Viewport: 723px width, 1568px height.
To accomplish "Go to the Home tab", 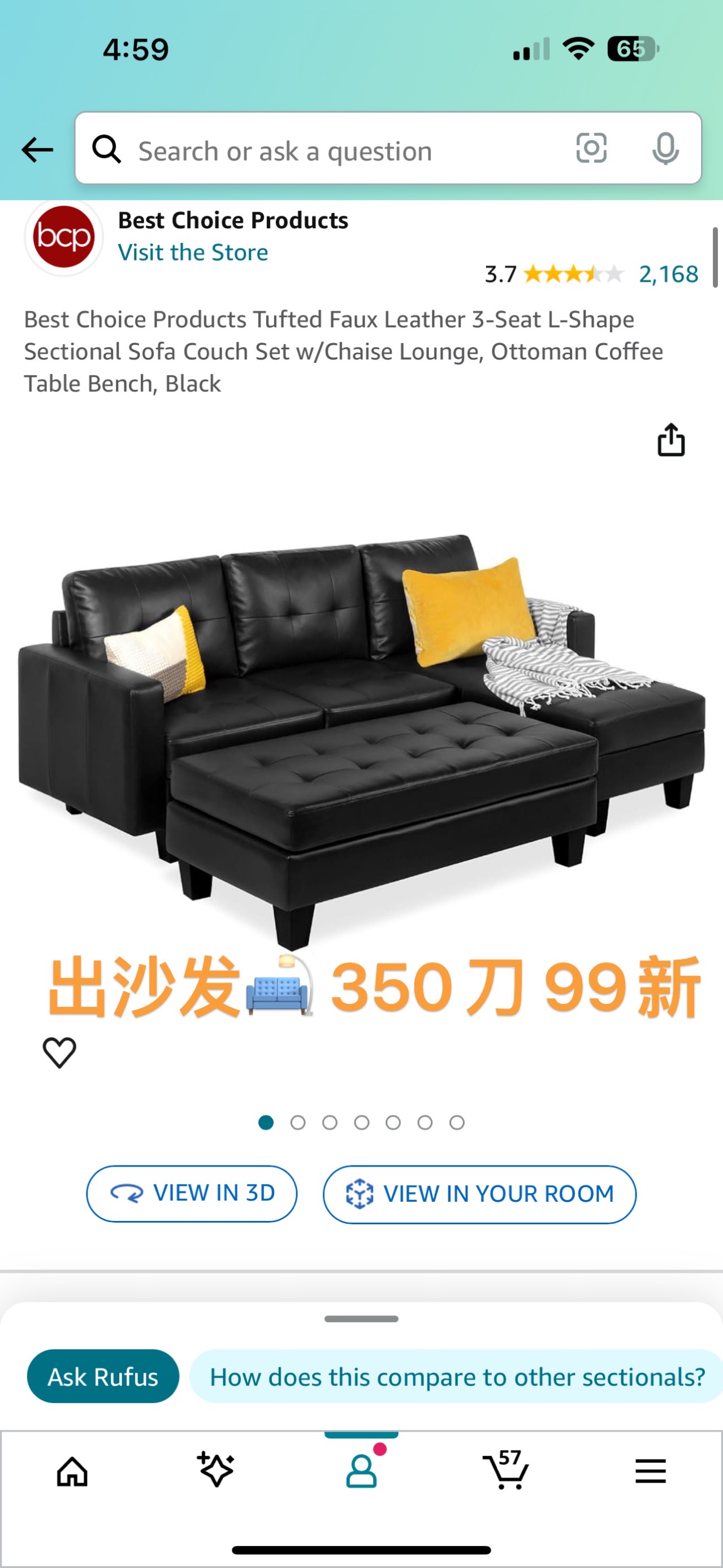I will point(72,1472).
